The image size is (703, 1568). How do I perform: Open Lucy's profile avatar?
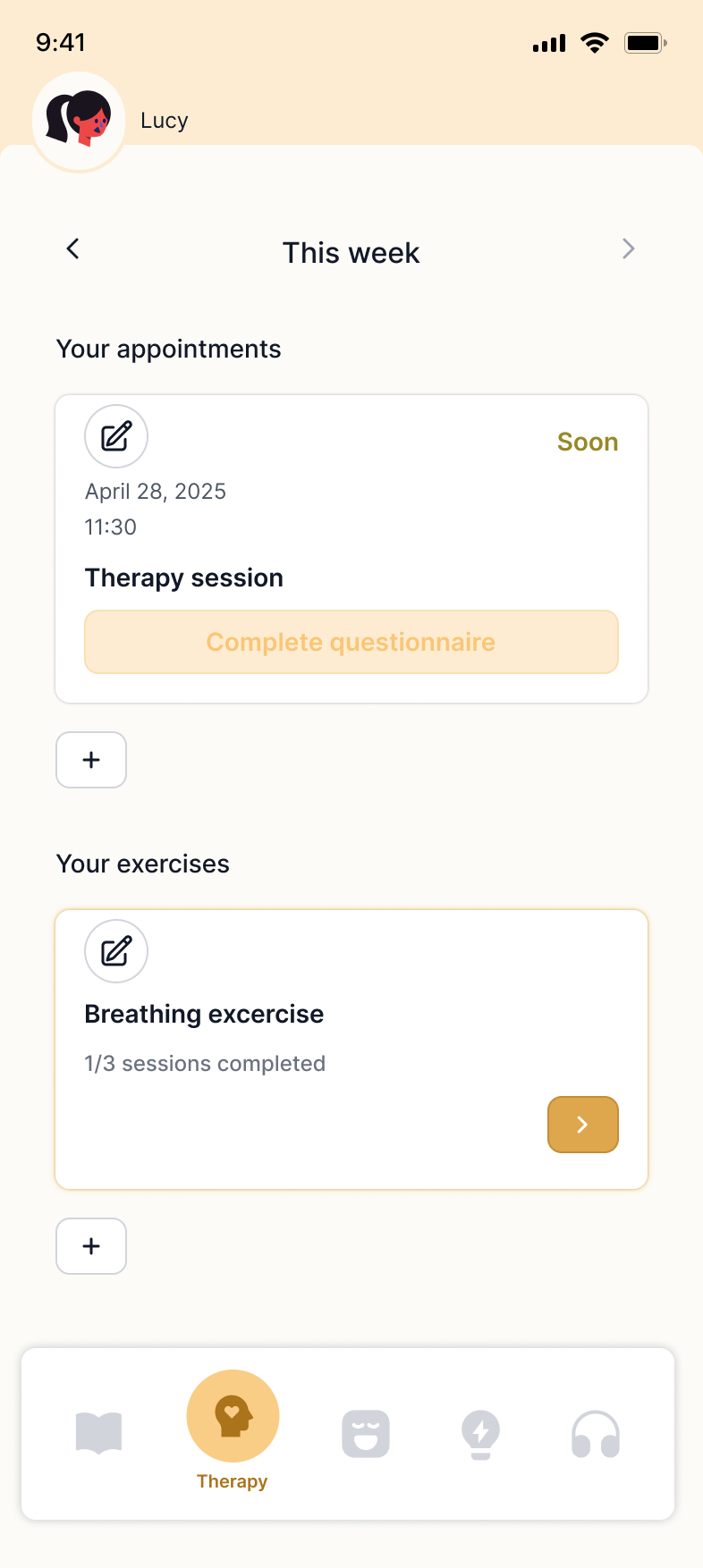(79, 120)
